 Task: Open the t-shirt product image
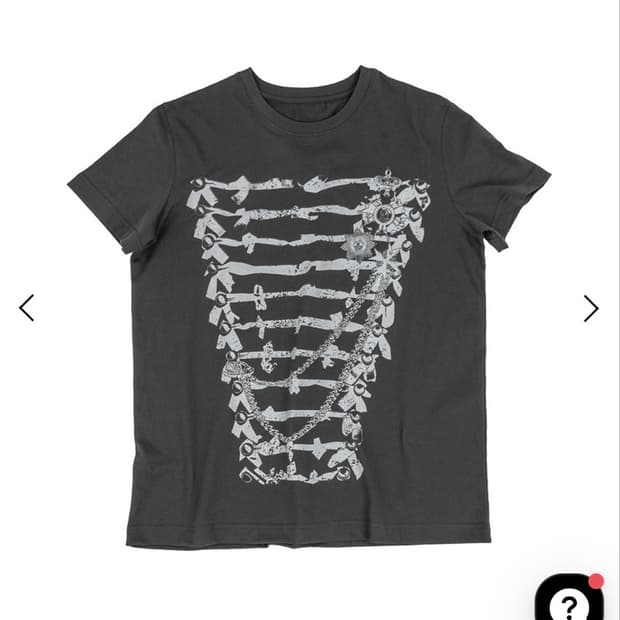click(309, 307)
